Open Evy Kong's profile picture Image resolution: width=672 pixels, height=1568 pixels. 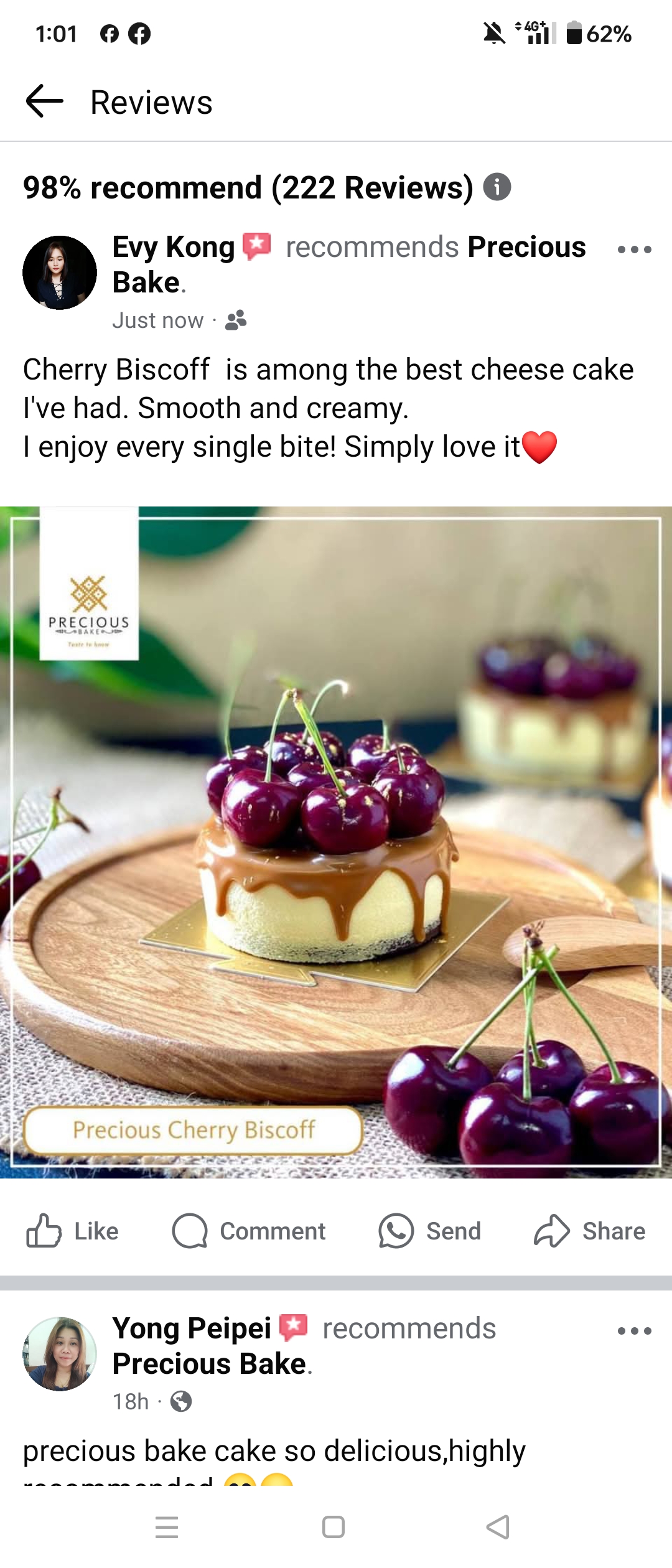[x=60, y=273]
